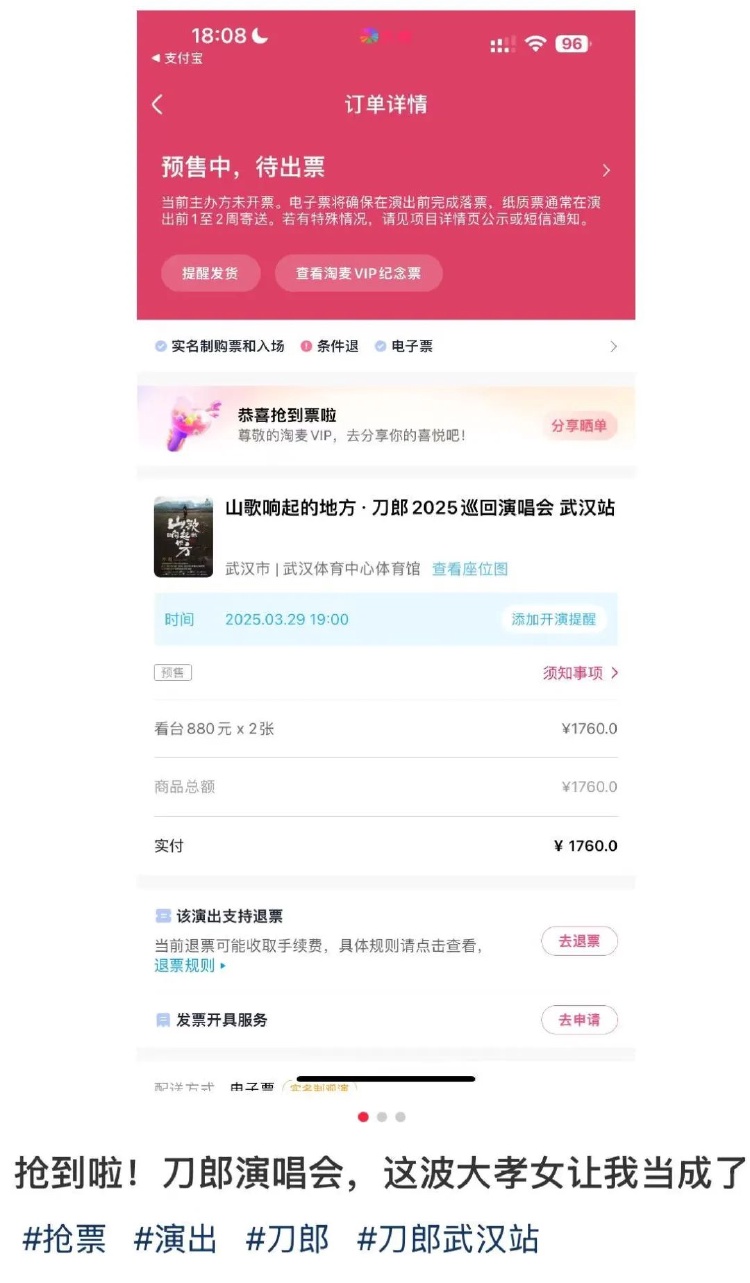Open the #演出 hashtag
Screen dimensions: 750x1283
coord(175,1240)
